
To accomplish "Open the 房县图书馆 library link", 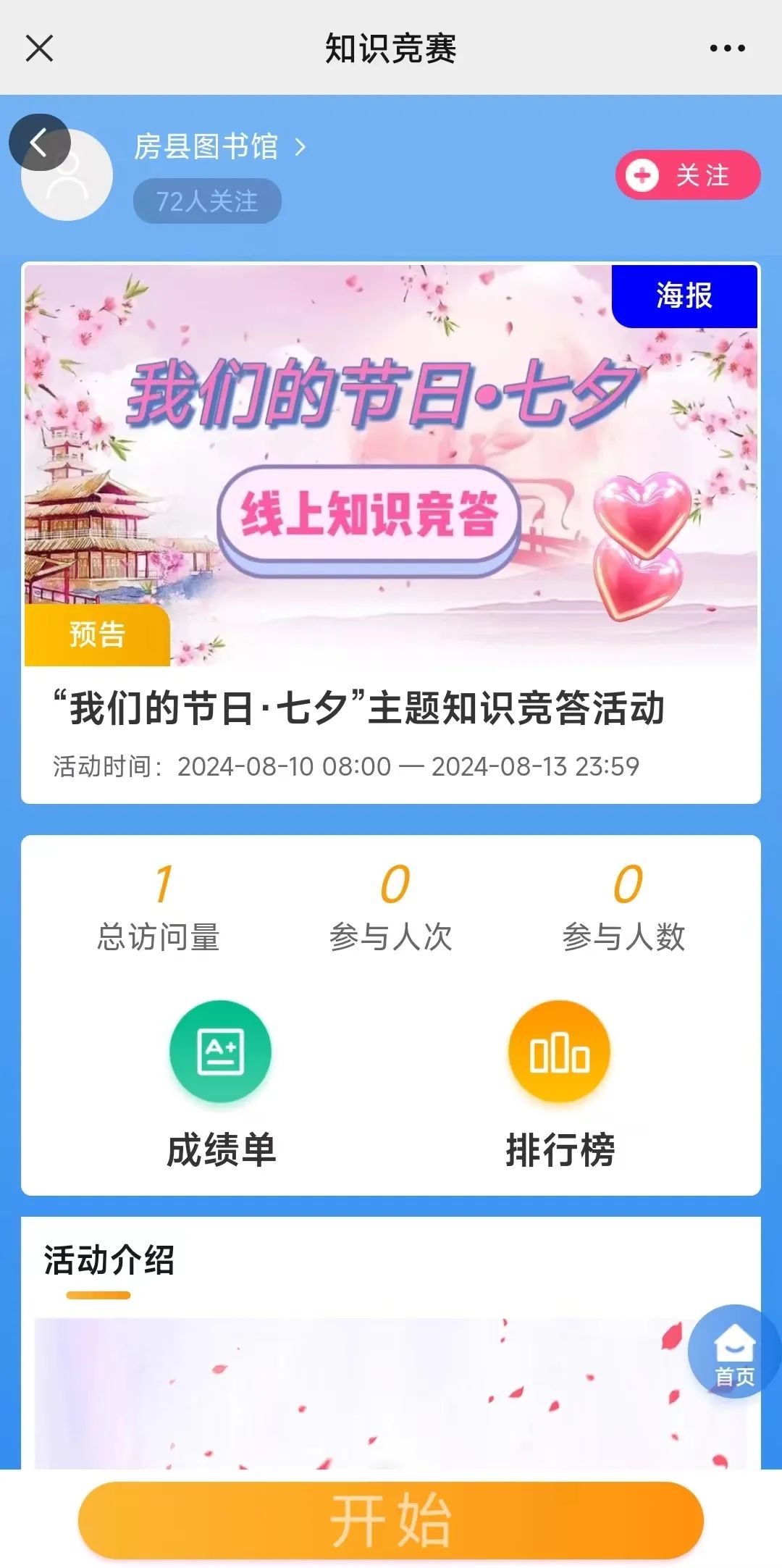I will click(207, 148).
